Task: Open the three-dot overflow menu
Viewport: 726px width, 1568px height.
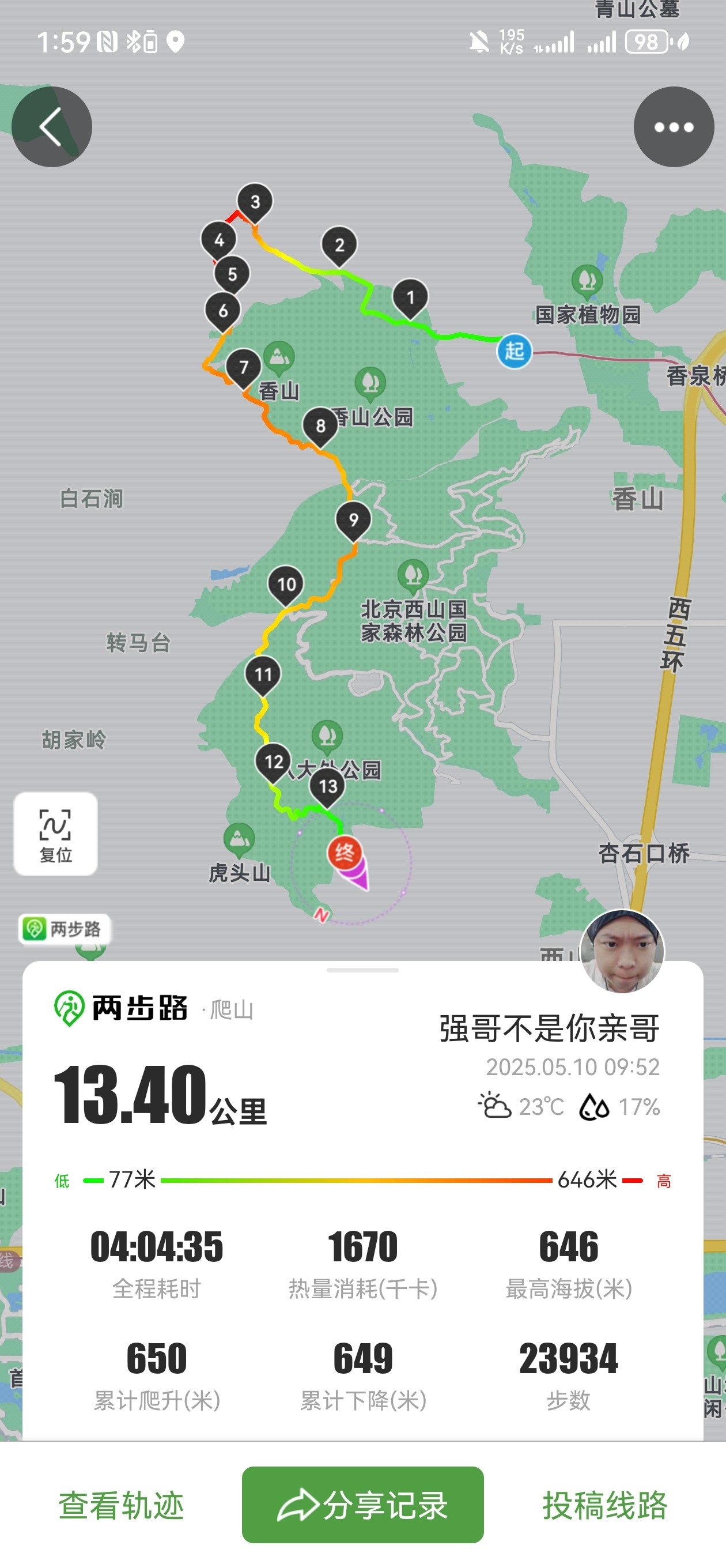Action: tap(674, 127)
